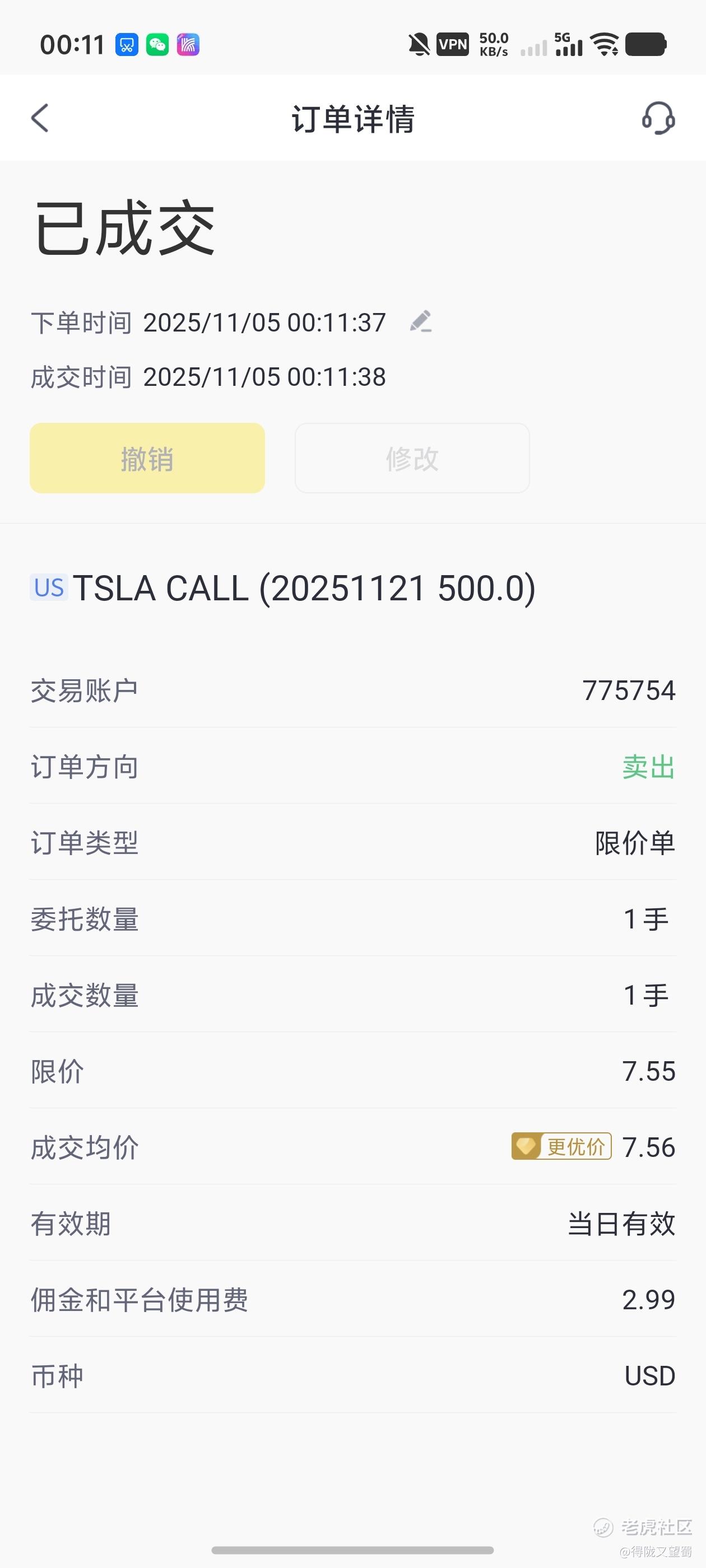Tap the edit pencil beside order time
The height and width of the screenshot is (1568, 706).
[x=421, y=321]
